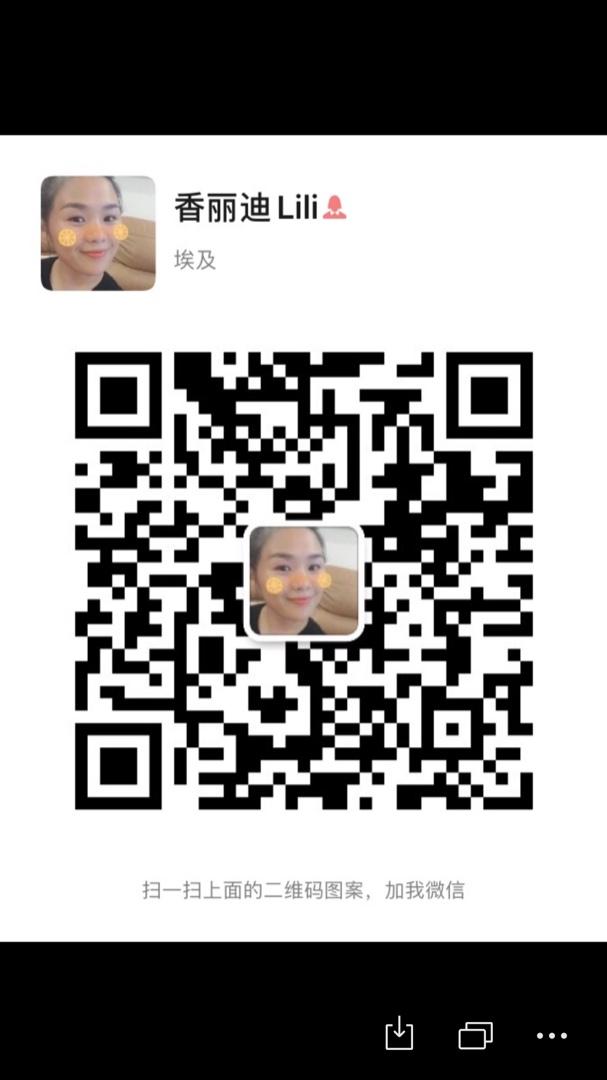
Task: Open the multi-window tabs icon
Action: (476, 1034)
